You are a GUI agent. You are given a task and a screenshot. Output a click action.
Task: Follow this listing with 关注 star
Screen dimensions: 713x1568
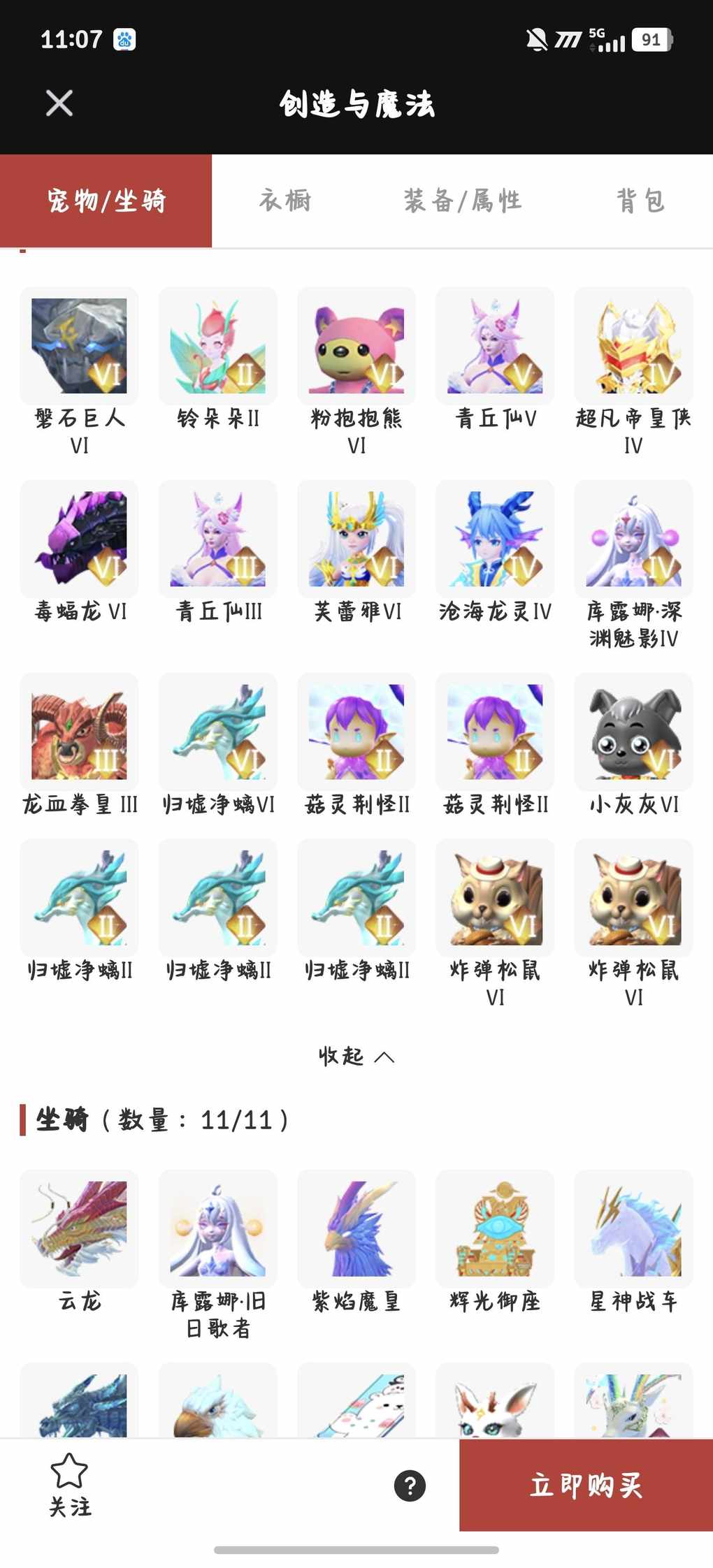[x=70, y=1483]
